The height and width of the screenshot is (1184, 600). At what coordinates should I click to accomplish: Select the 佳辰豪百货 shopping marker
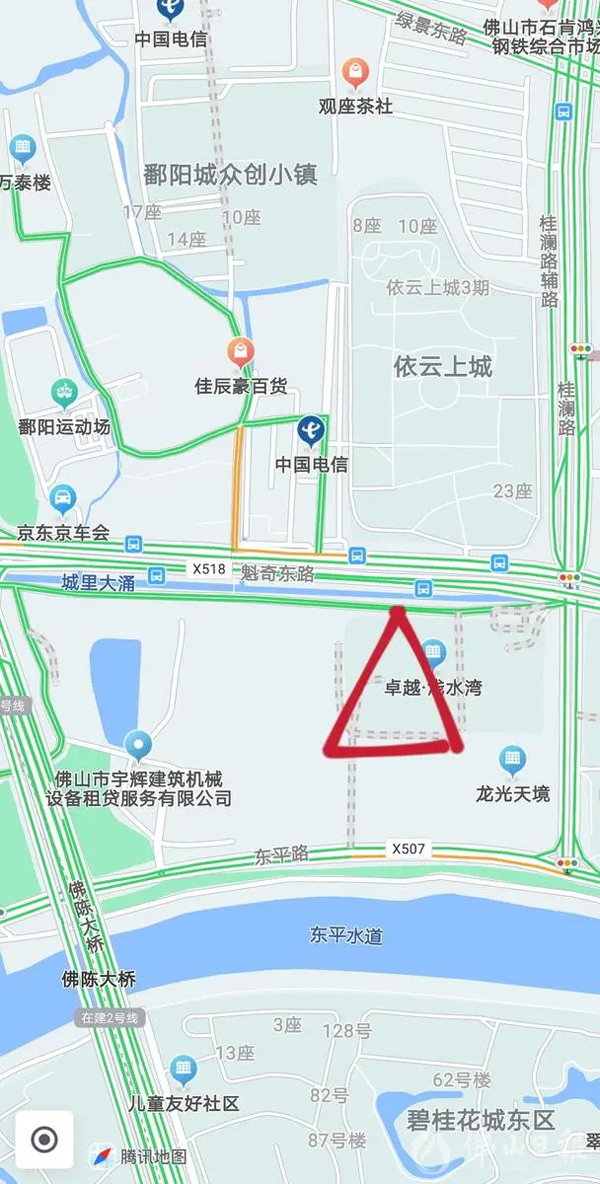coord(239,351)
